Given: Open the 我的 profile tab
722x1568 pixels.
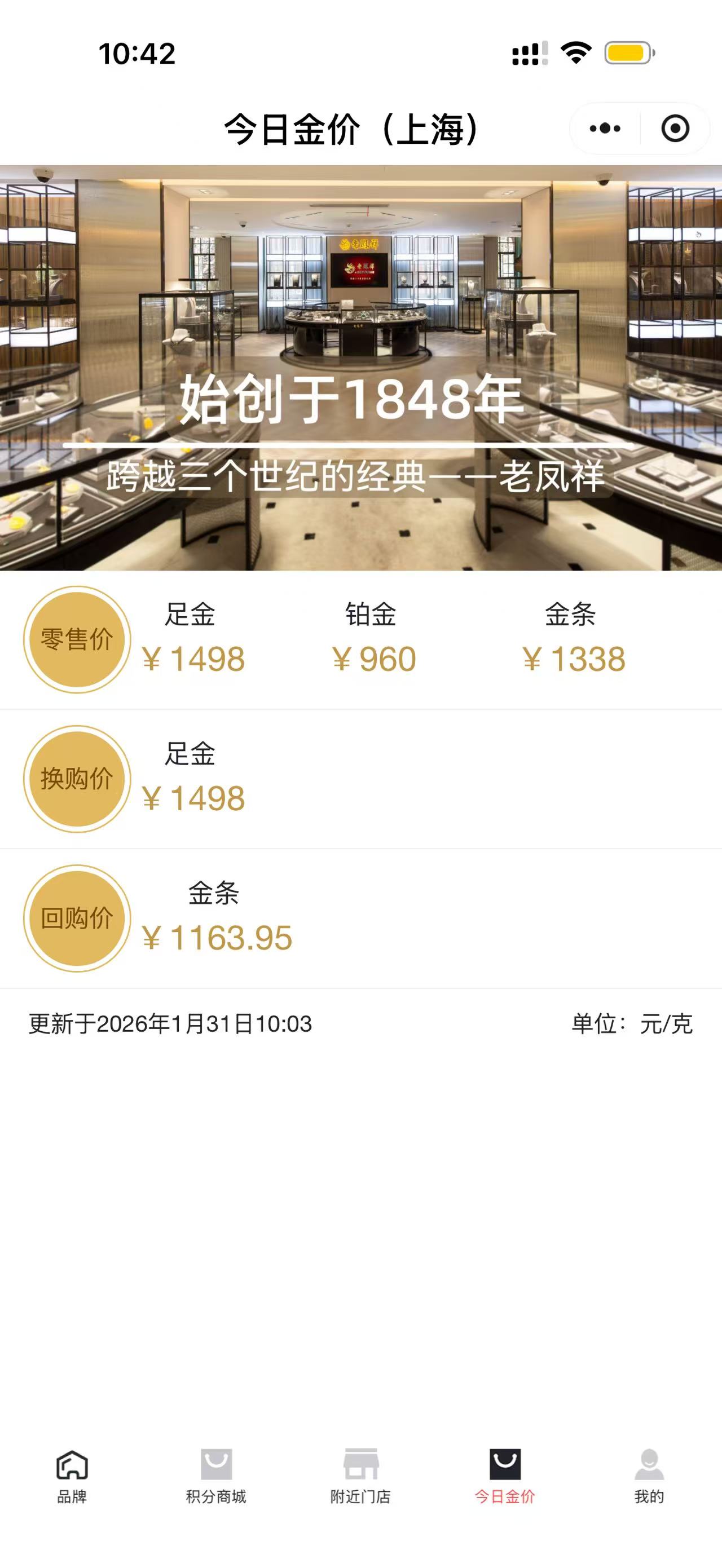Looking at the screenshot, I should tap(649, 1476).
